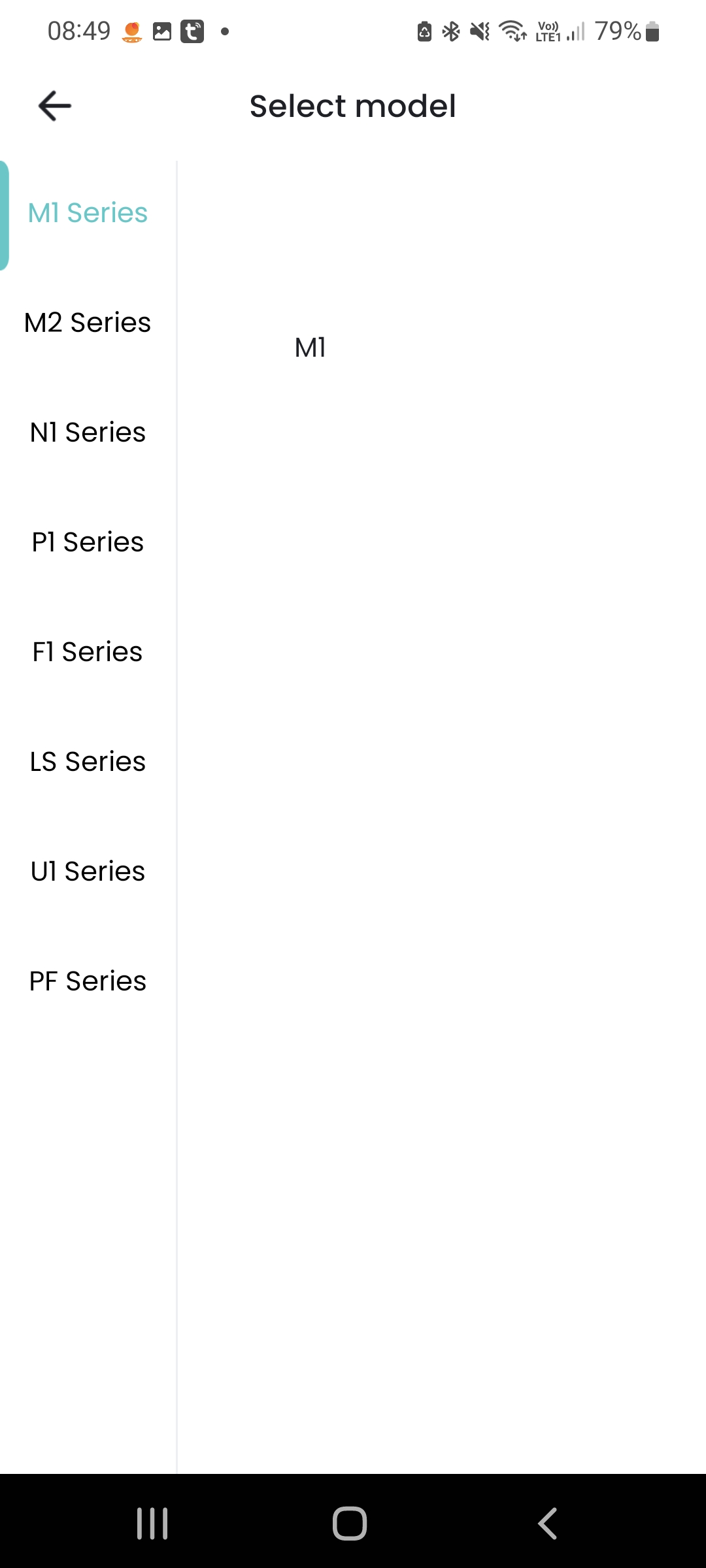Show PF Series models
The height and width of the screenshot is (1568, 706).
coord(88,981)
